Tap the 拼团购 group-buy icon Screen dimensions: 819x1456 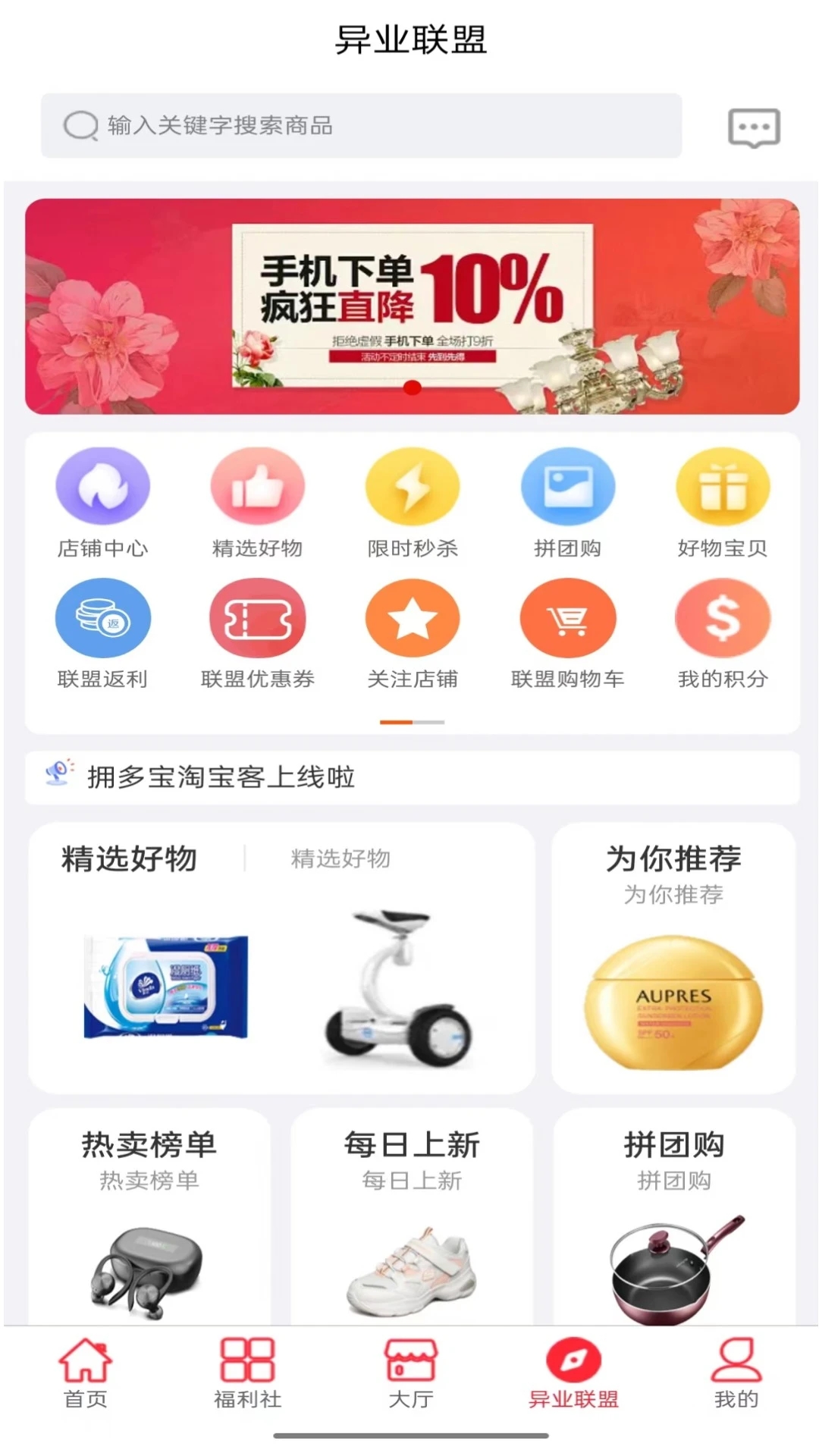tap(568, 485)
